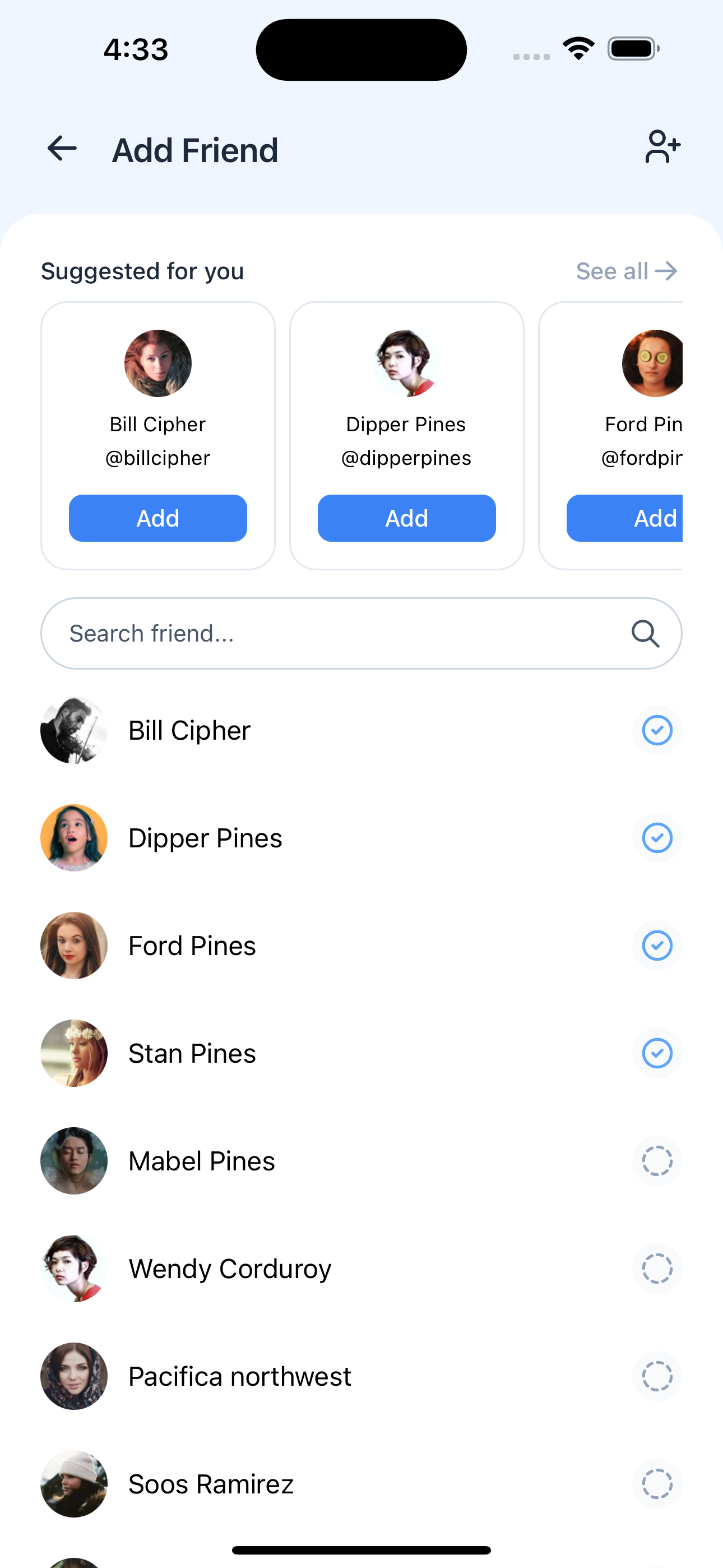Check the circle next to Wendy Corduroy
This screenshot has height=1568, width=723.
tap(657, 1269)
